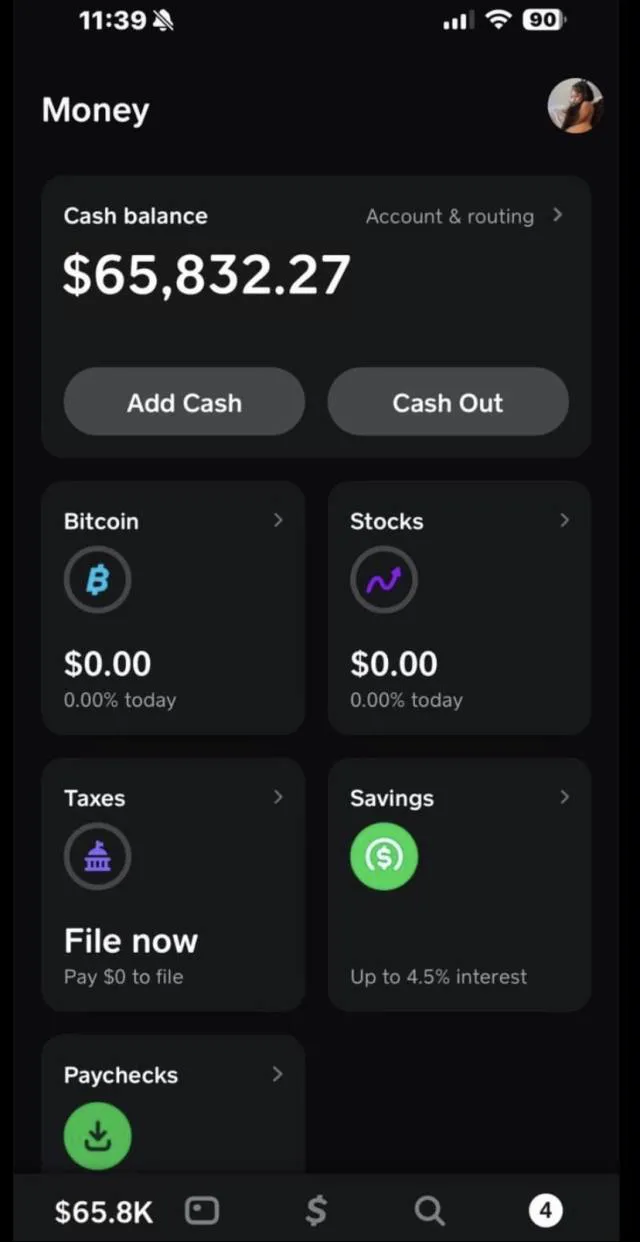Open the activity tab showing 4

(x=545, y=1211)
